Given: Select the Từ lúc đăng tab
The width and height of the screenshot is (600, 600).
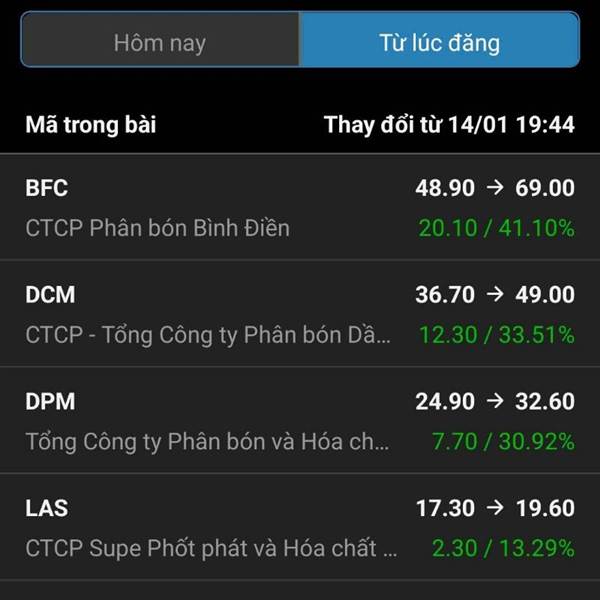Looking at the screenshot, I should (439, 43).
